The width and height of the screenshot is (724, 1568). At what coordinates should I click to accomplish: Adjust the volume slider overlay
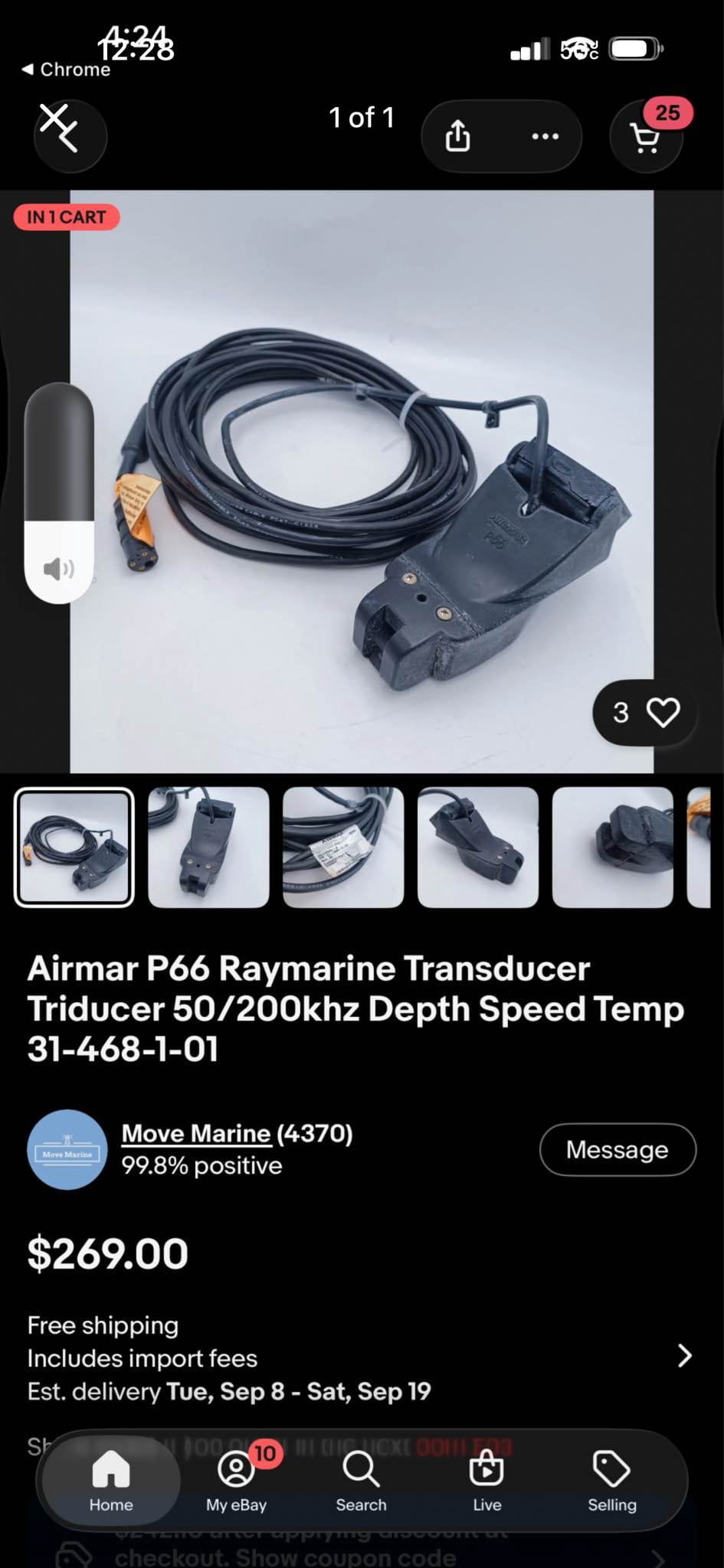[x=59, y=493]
